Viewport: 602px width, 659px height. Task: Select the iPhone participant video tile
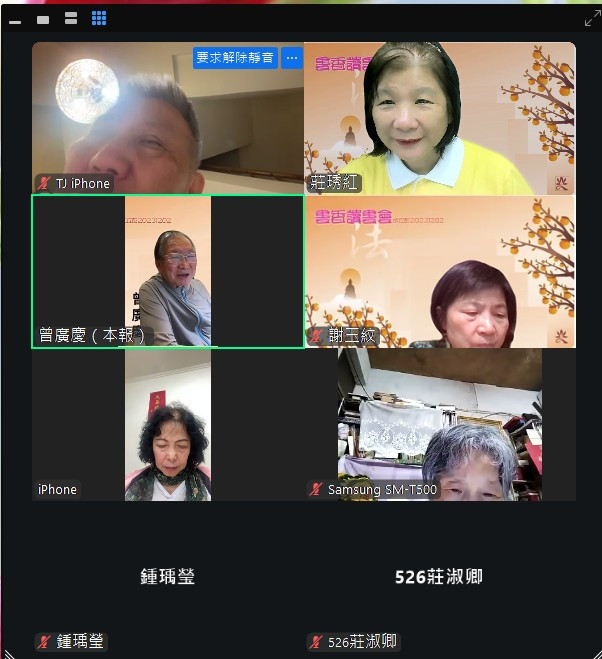pos(168,424)
